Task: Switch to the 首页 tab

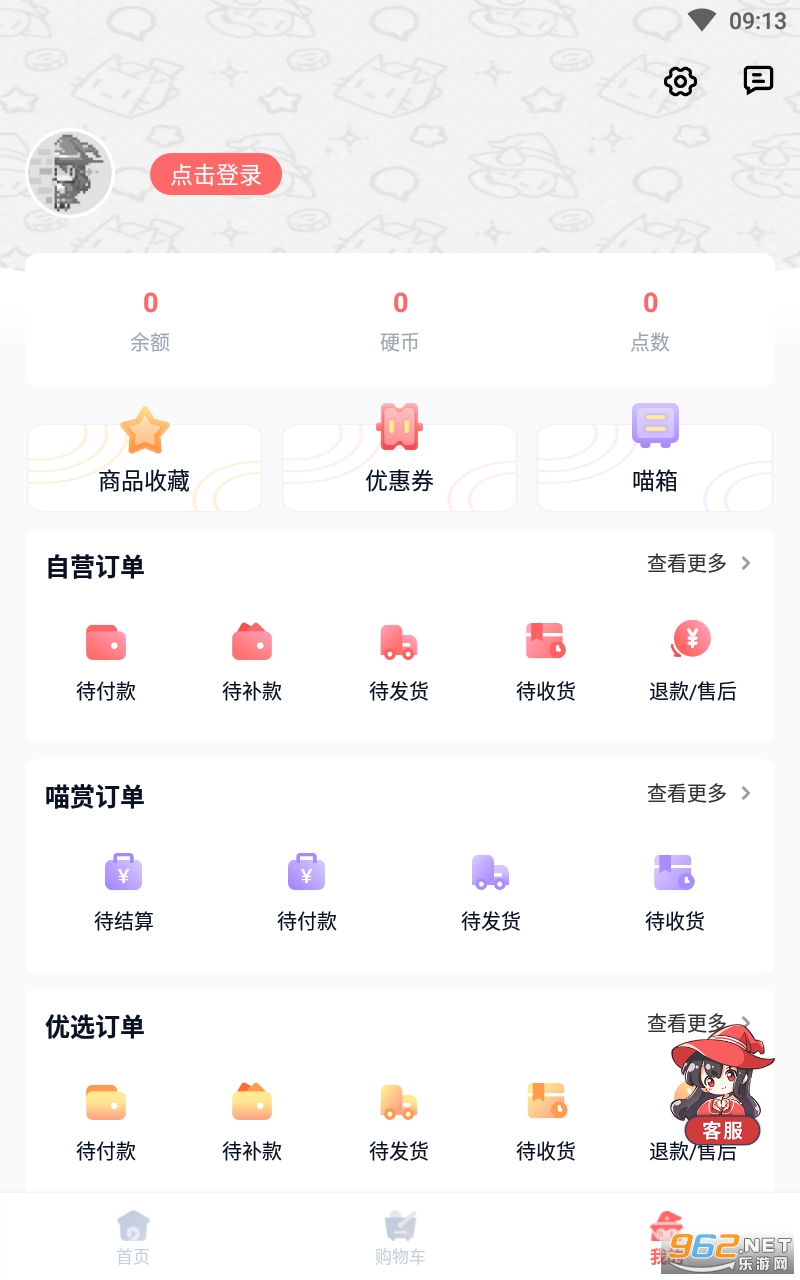Action: pyautogui.click(x=133, y=1238)
